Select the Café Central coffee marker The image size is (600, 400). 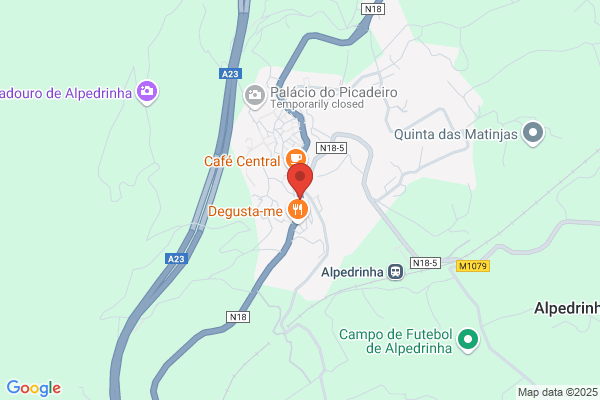pyautogui.click(x=295, y=158)
